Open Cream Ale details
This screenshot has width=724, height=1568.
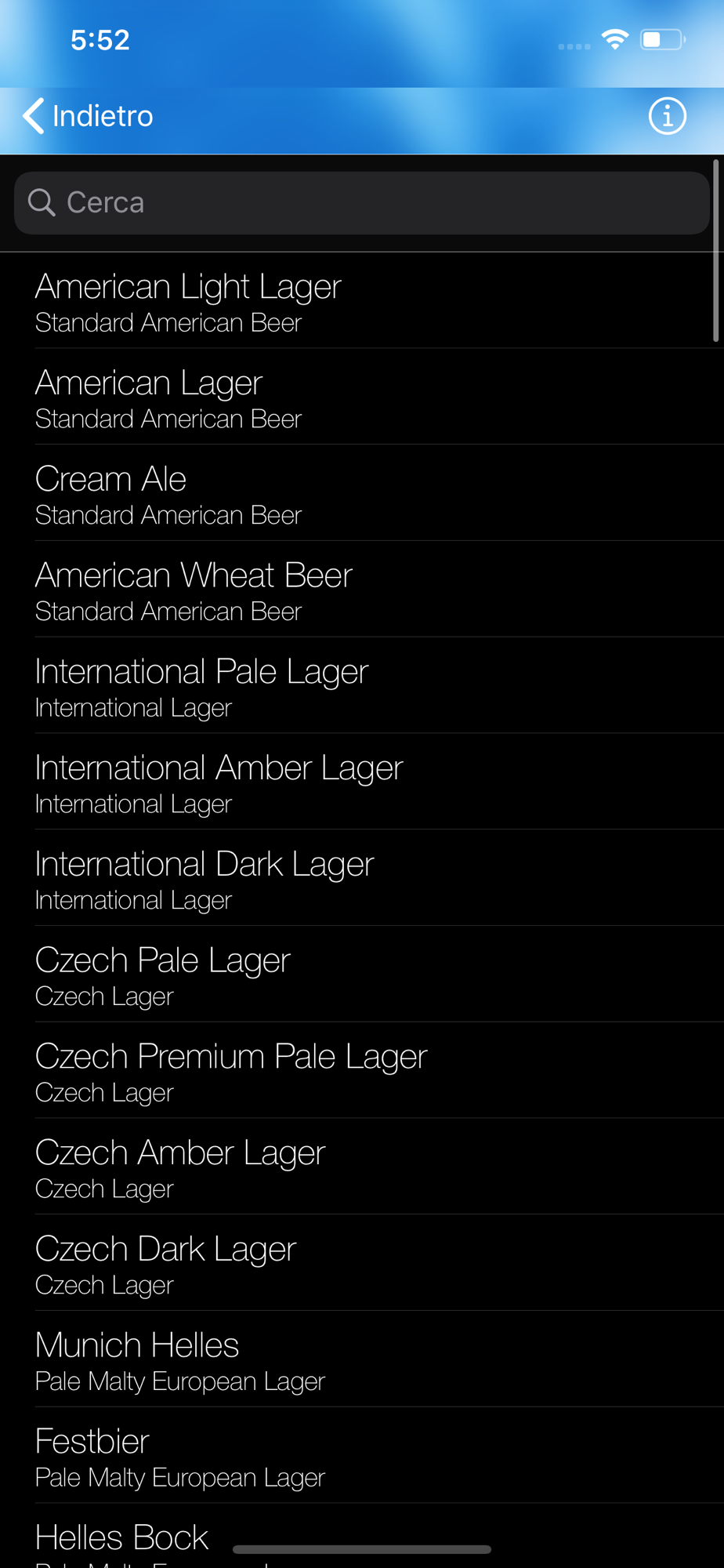pyautogui.click(x=362, y=493)
